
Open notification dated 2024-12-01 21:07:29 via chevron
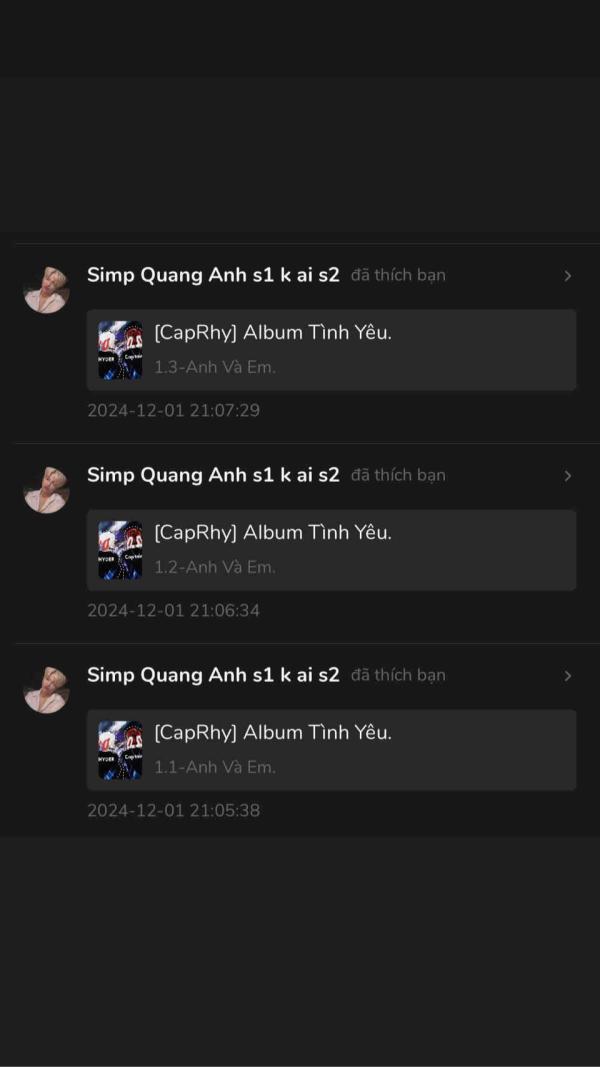(x=568, y=276)
